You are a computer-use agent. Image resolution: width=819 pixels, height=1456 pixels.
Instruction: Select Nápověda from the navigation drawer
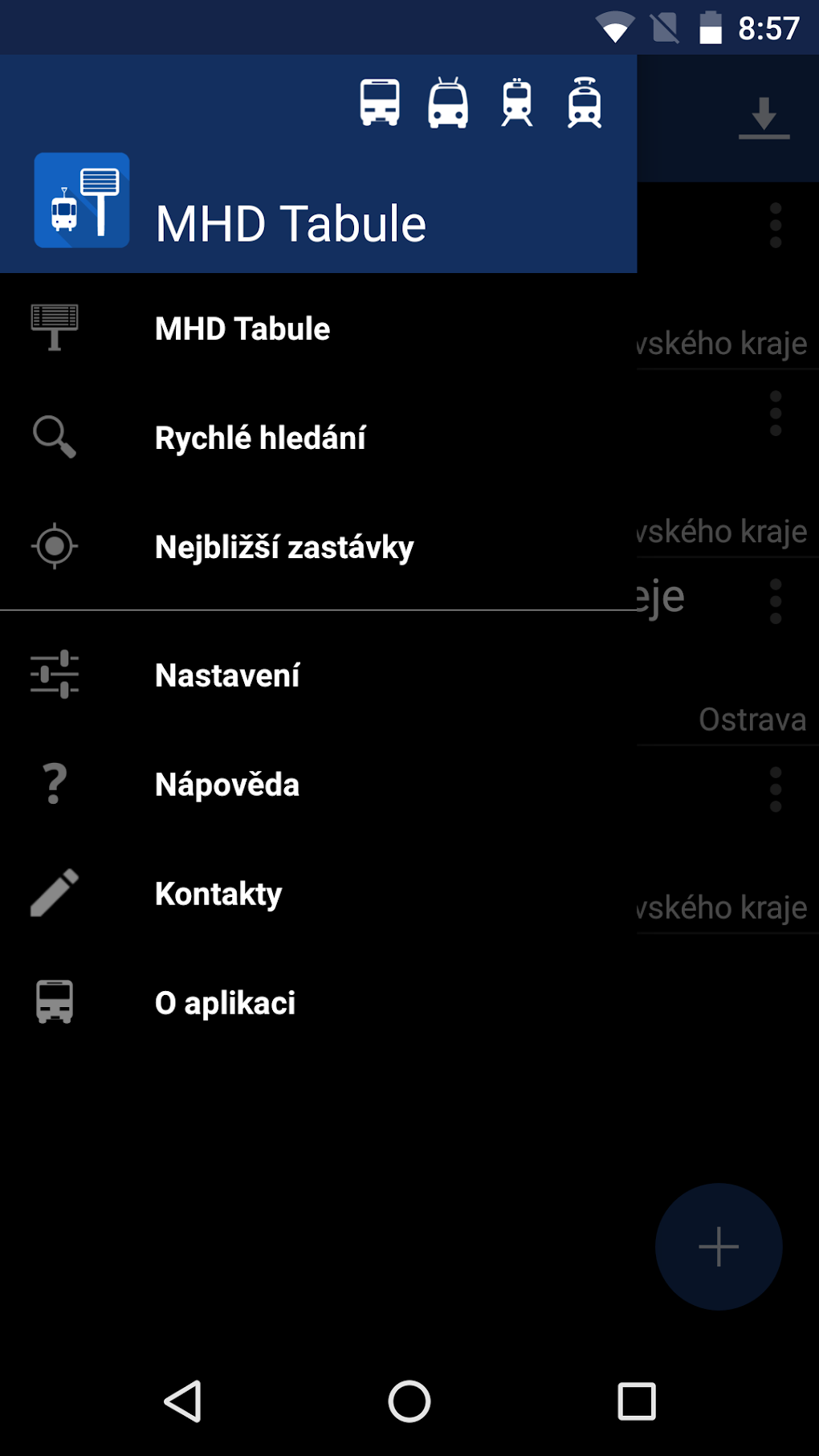point(226,785)
